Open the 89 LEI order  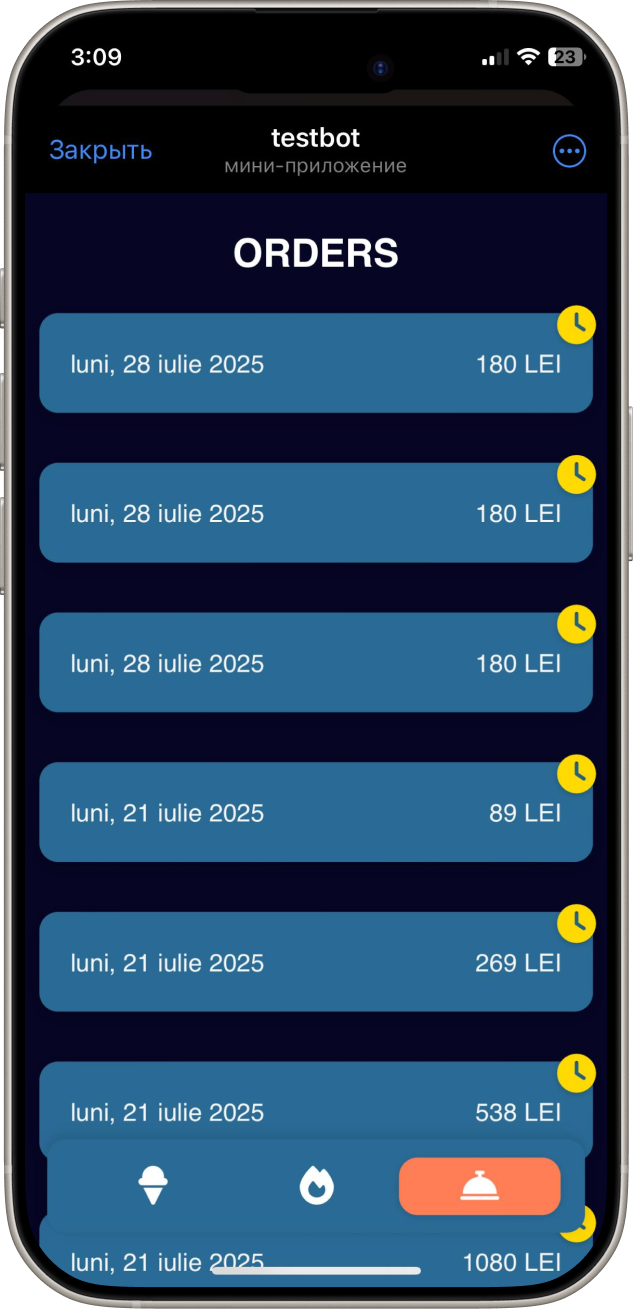pos(316,812)
